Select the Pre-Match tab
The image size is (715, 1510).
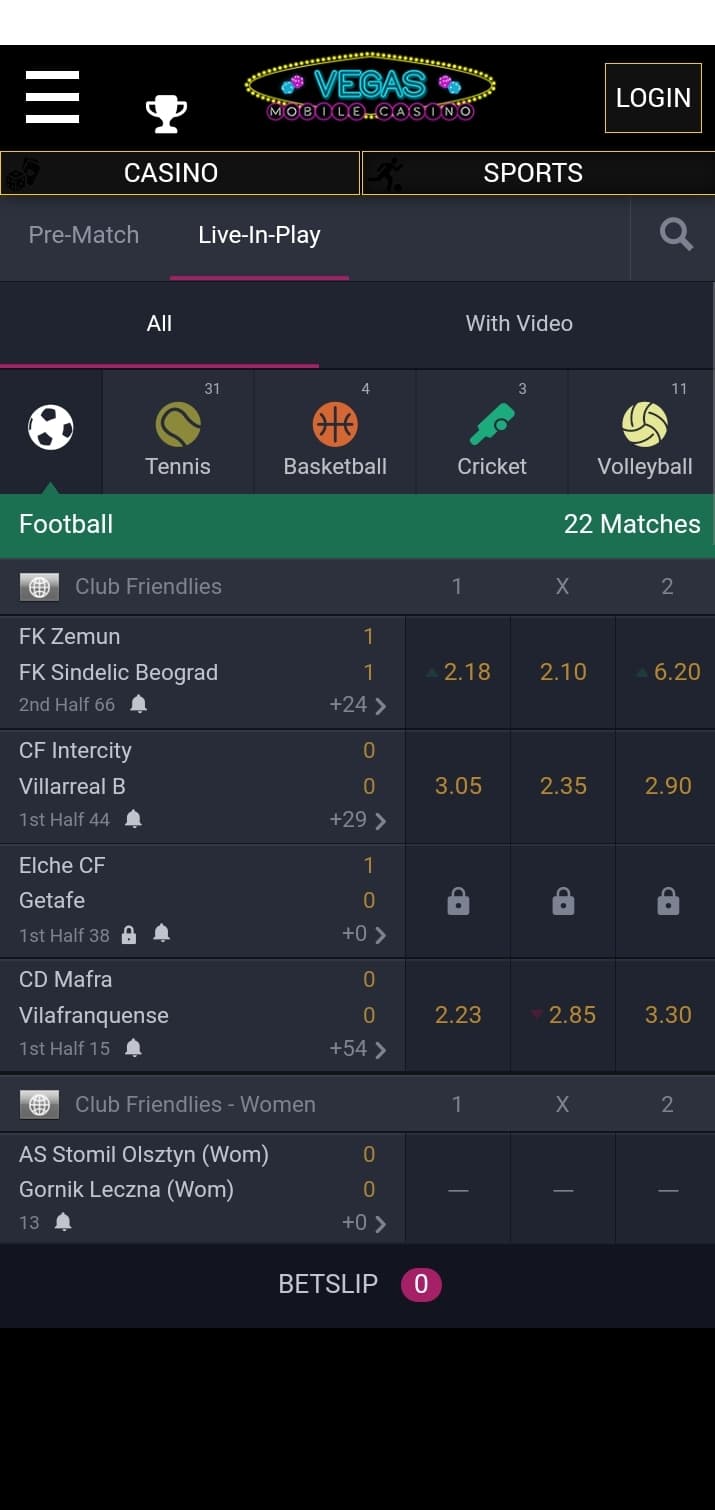[x=84, y=235]
